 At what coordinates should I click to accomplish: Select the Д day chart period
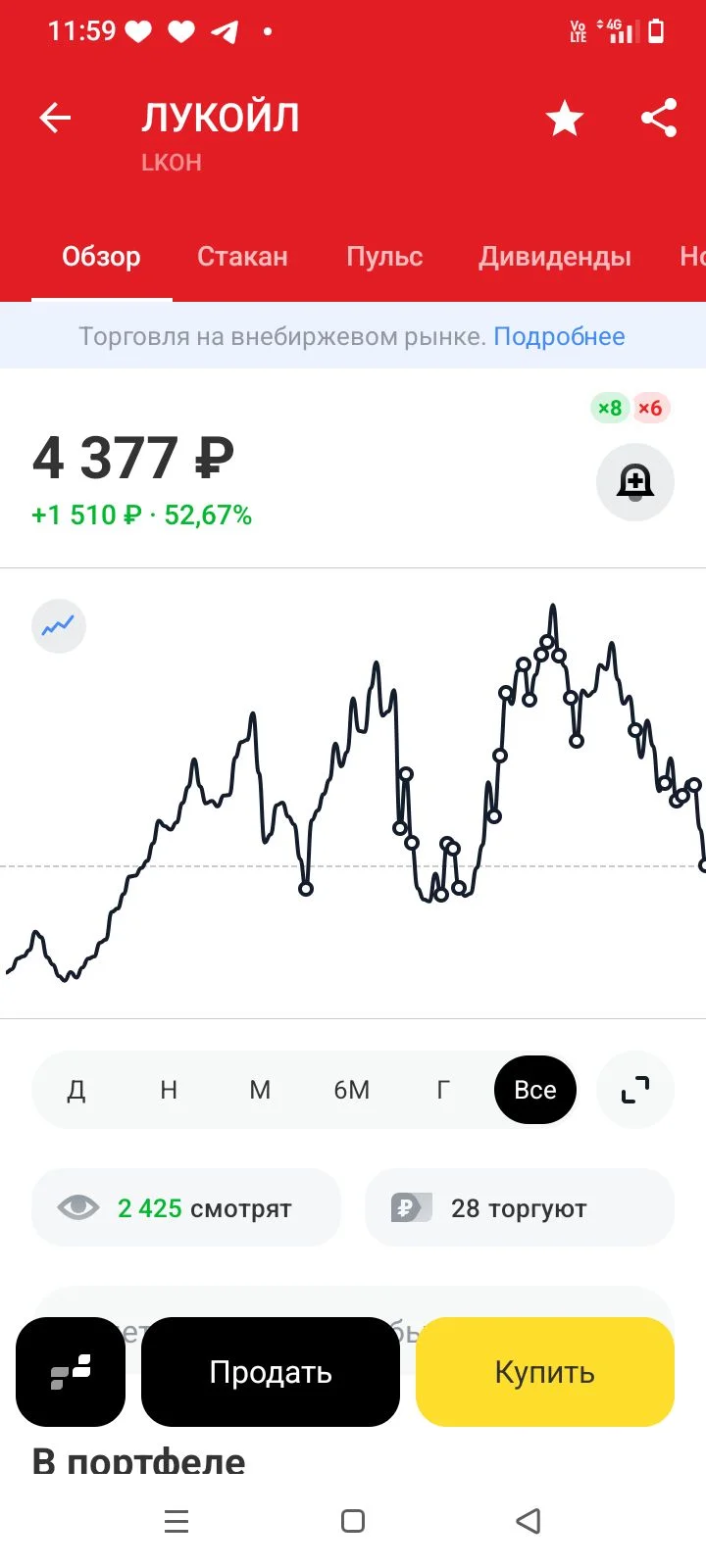[x=76, y=1090]
